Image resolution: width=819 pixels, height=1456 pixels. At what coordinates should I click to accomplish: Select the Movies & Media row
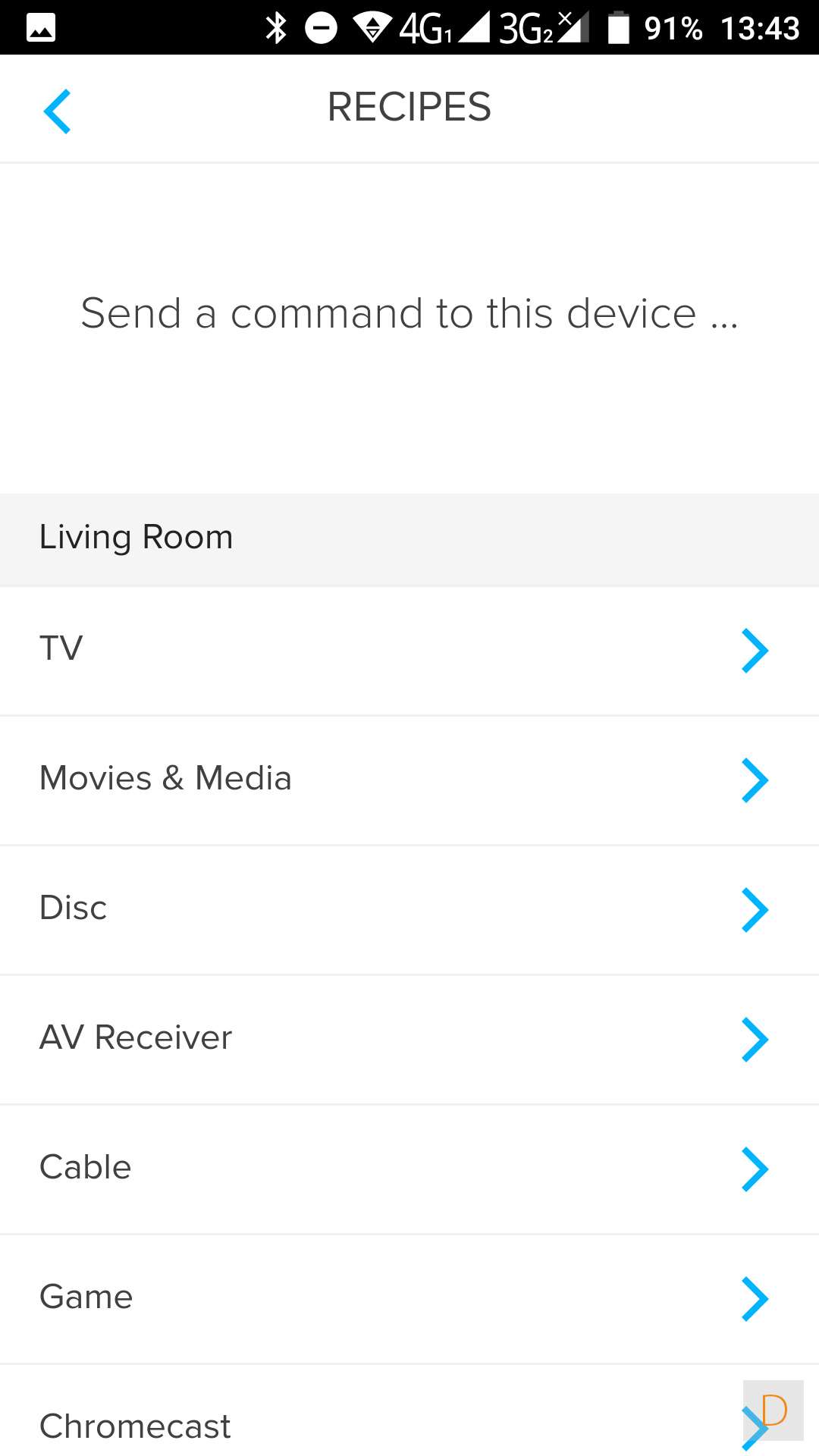[409, 780]
